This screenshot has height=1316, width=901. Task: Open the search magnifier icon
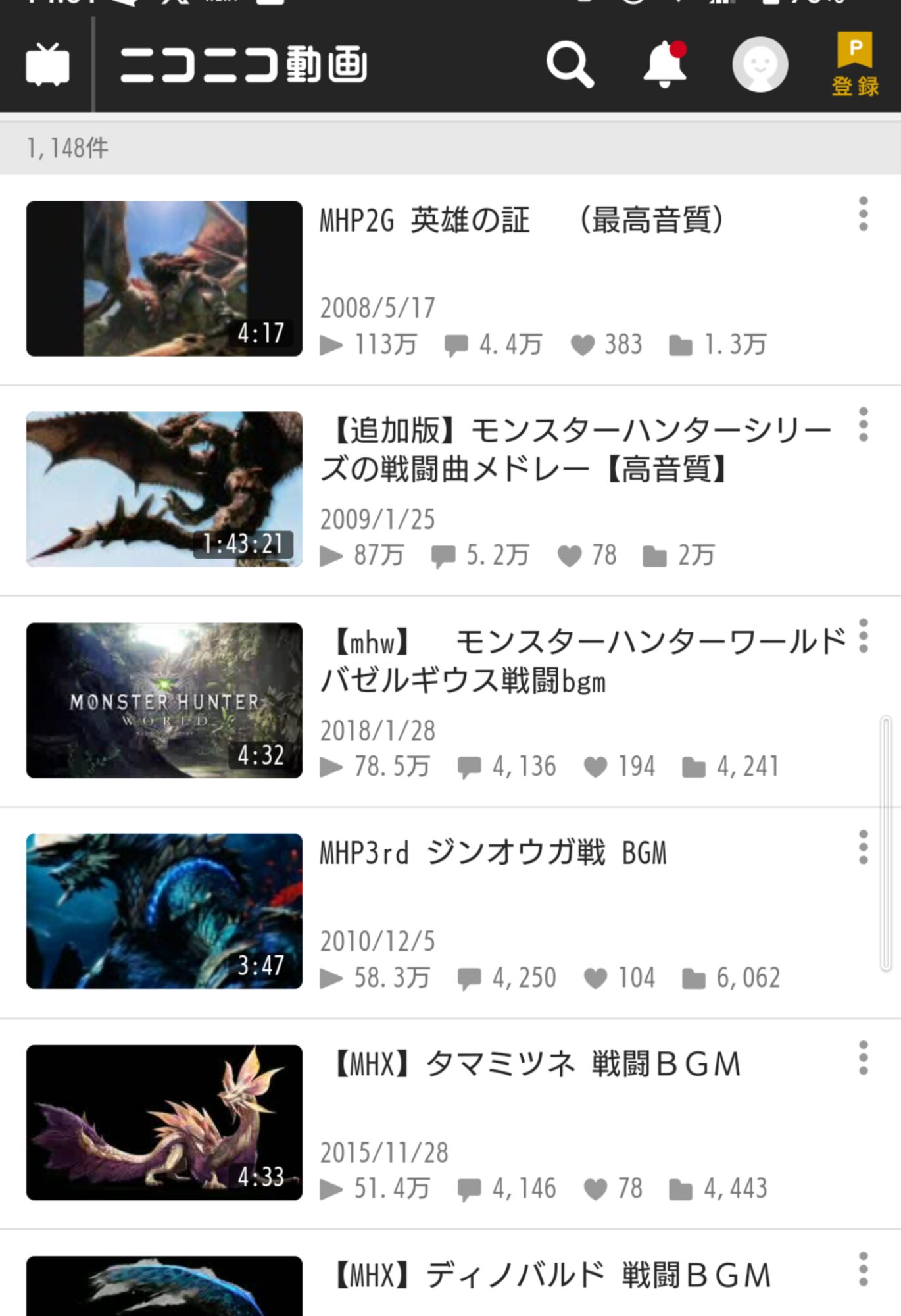click(x=570, y=64)
